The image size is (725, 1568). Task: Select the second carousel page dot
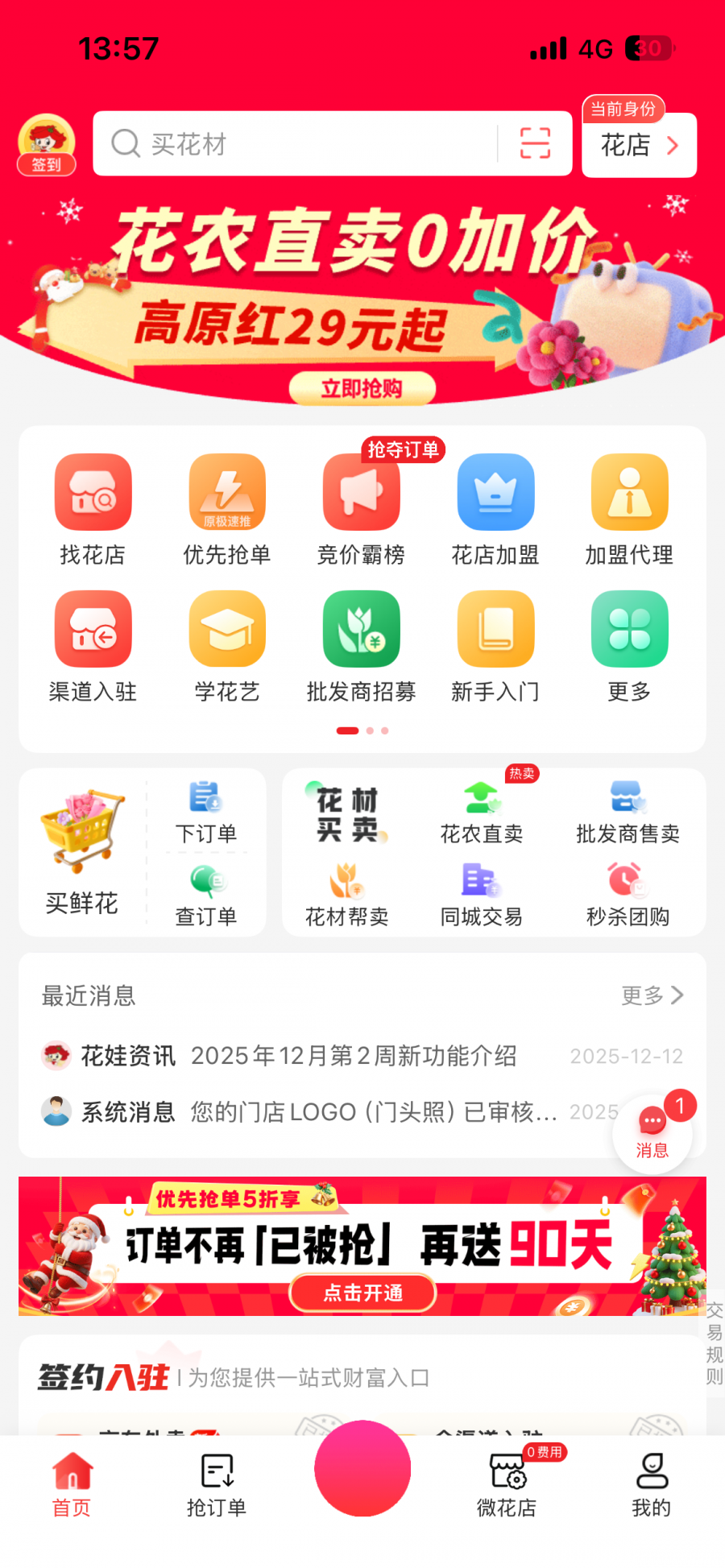click(369, 730)
